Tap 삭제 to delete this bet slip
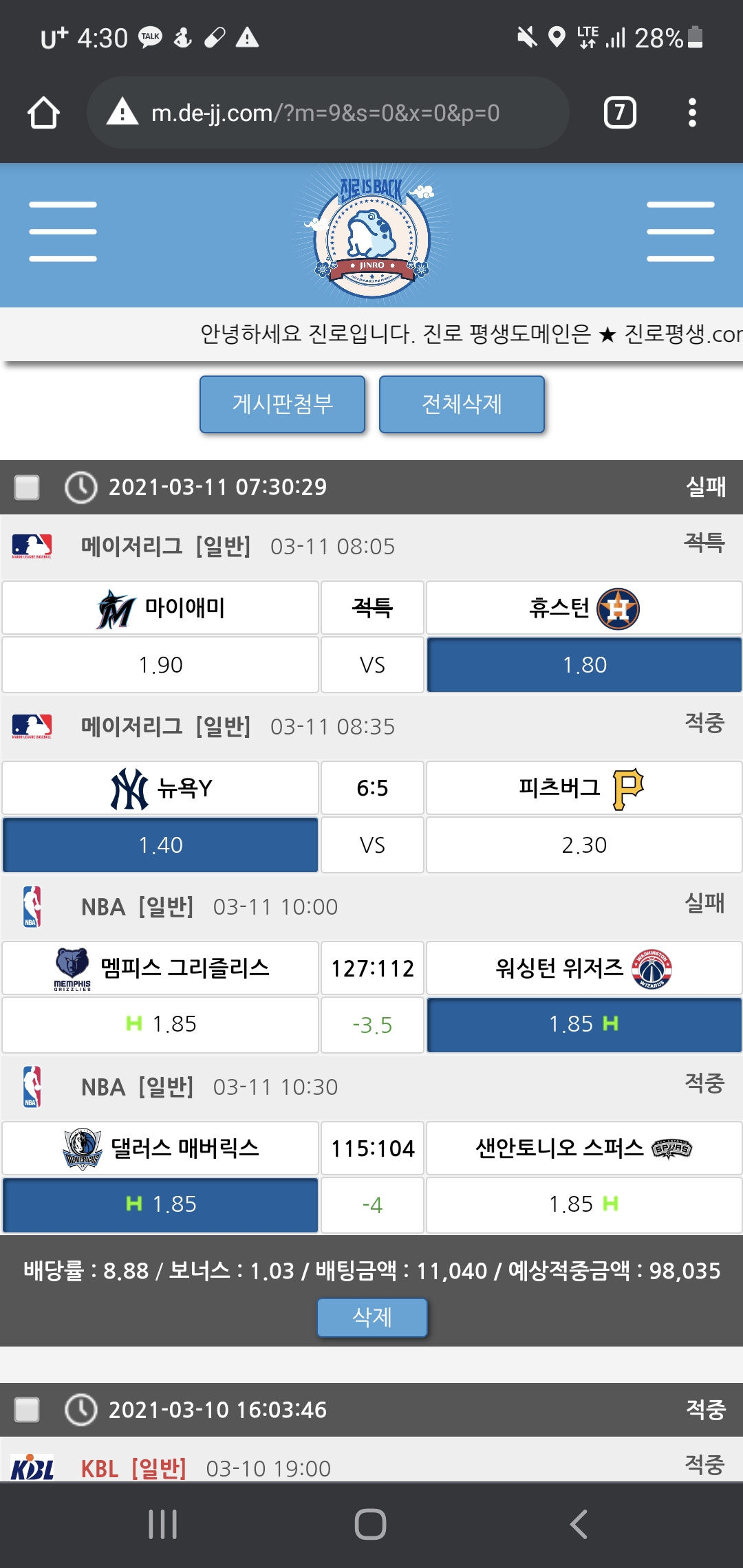This screenshot has width=743, height=1568. click(x=371, y=1317)
